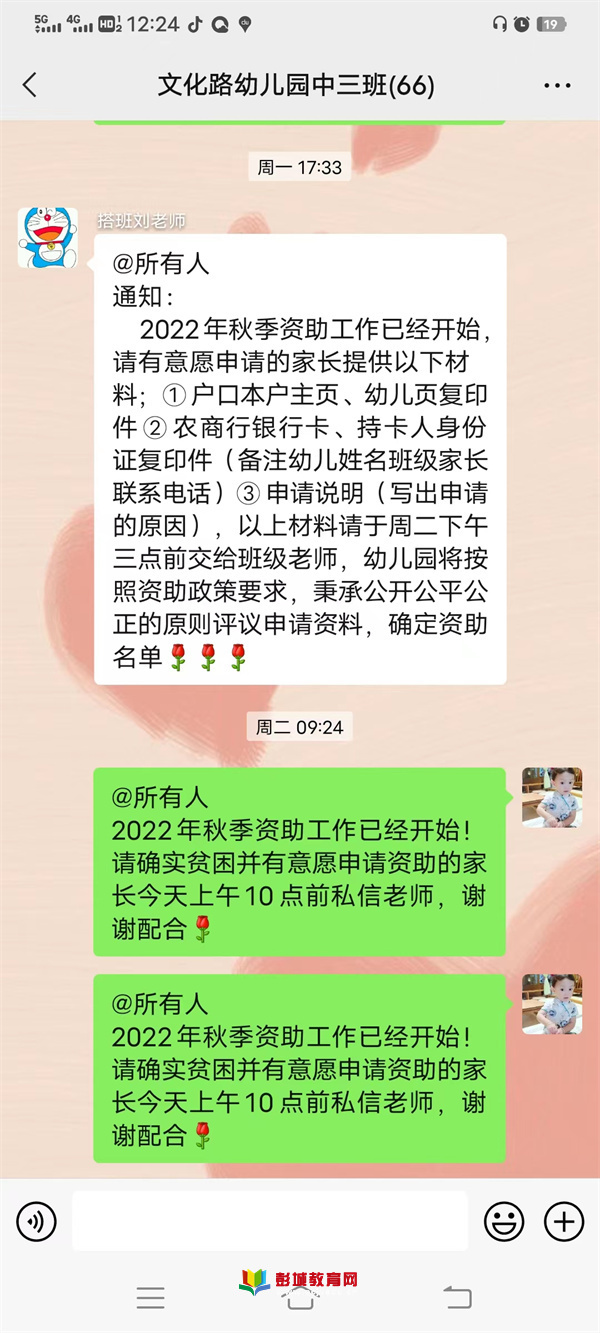Image resolution: width=600 pixels, height=1333 pixels.
Task: Tap the message text field
Action: (x=270, y=1221)
